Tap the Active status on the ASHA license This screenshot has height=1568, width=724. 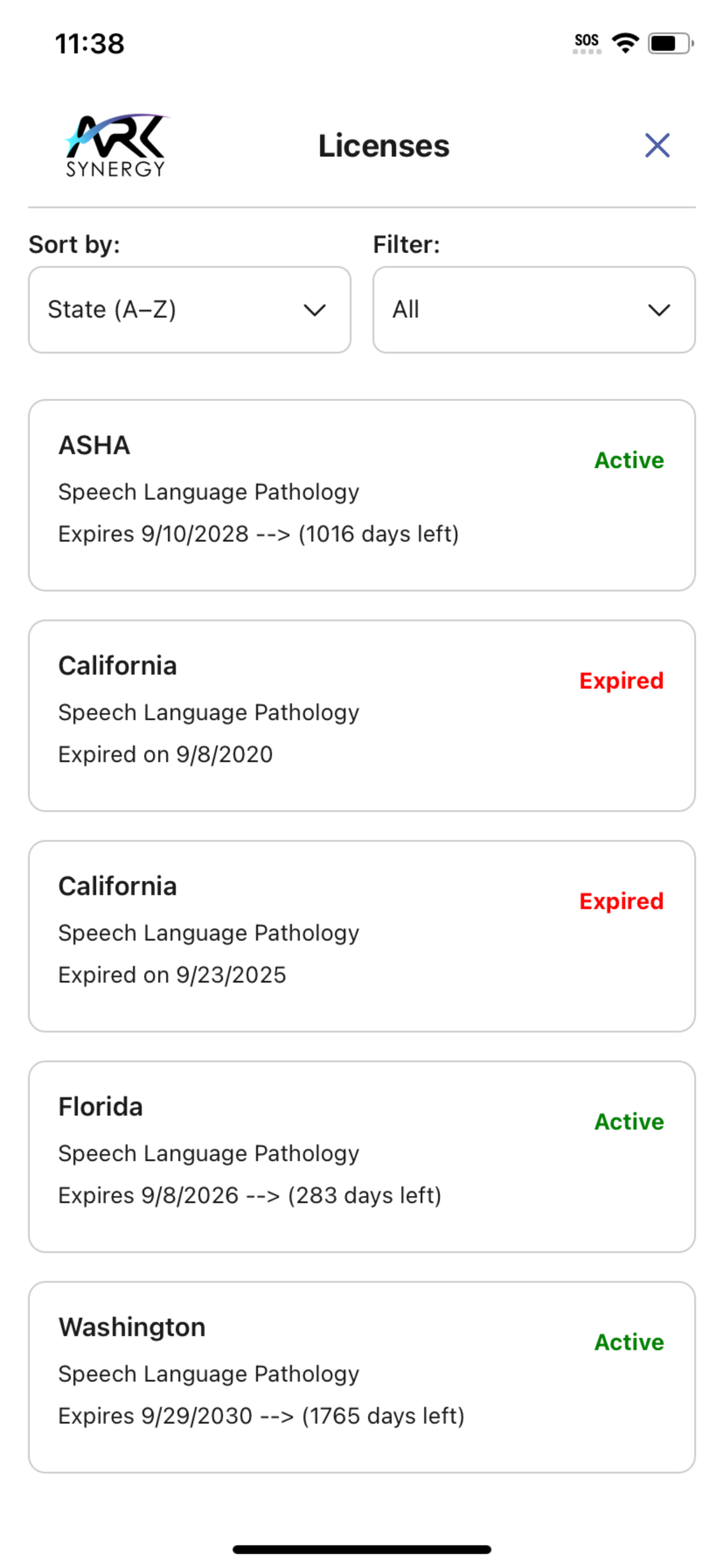coord(629,461)
